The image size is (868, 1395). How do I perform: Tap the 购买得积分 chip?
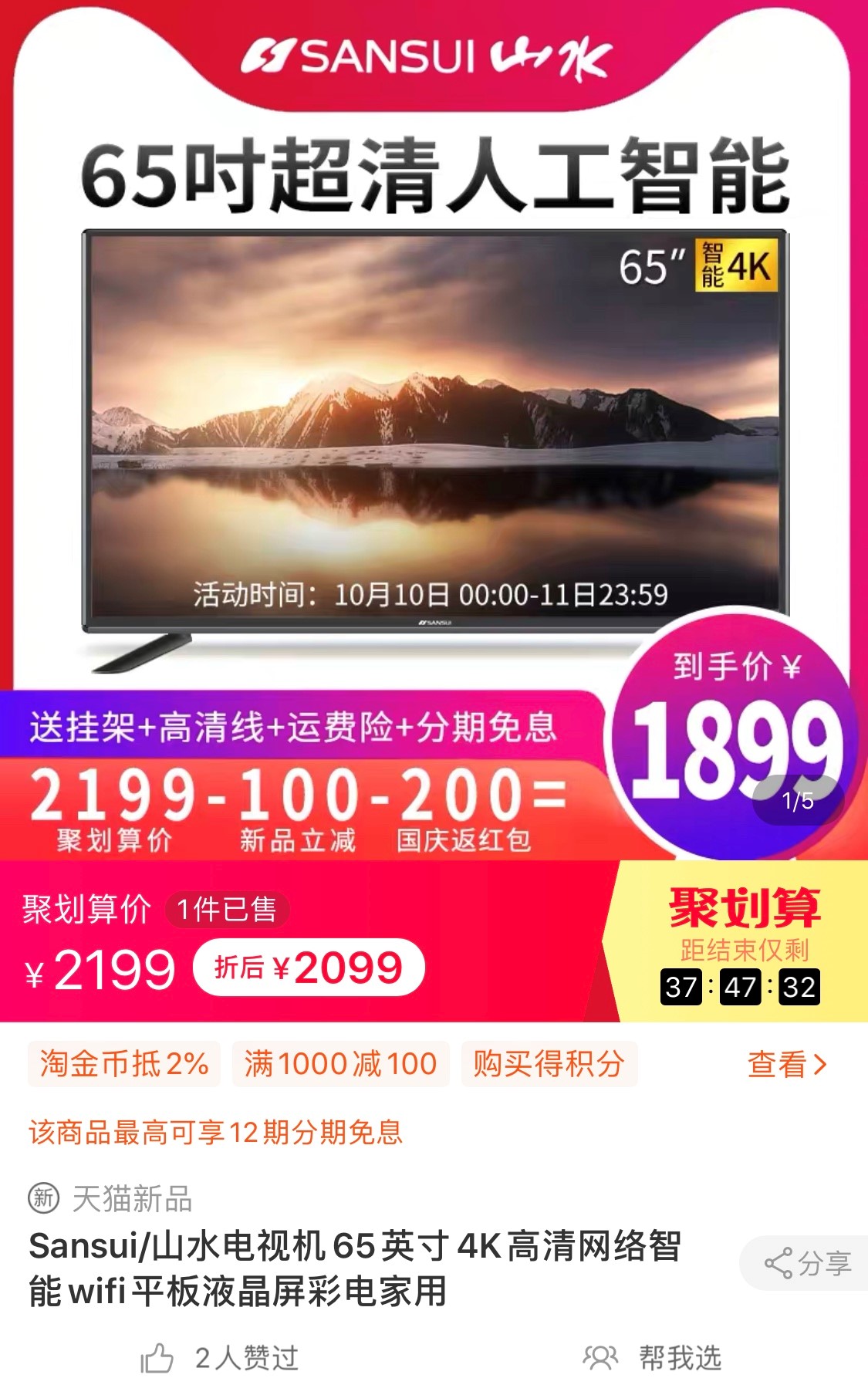click(549, 1064)
